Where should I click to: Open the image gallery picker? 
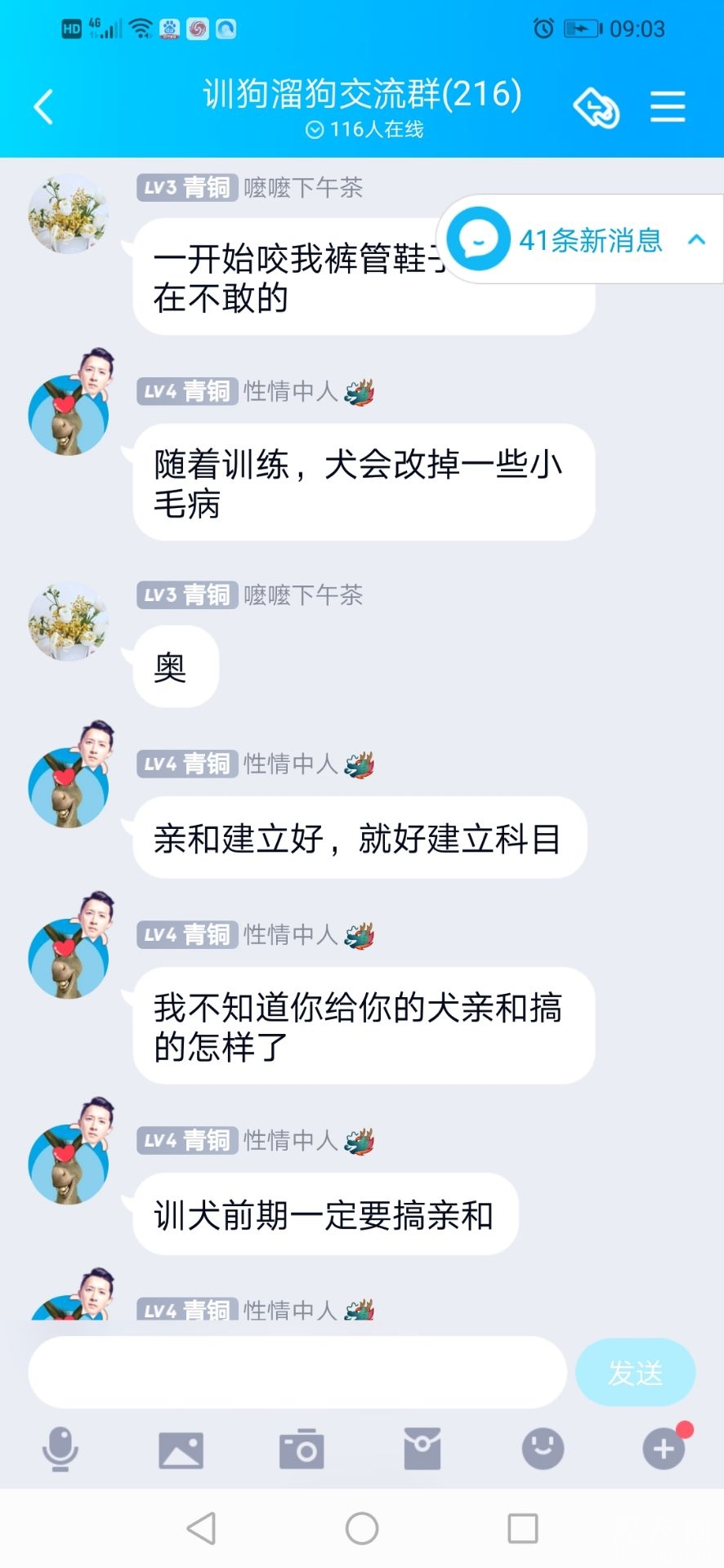point(181,1450)
